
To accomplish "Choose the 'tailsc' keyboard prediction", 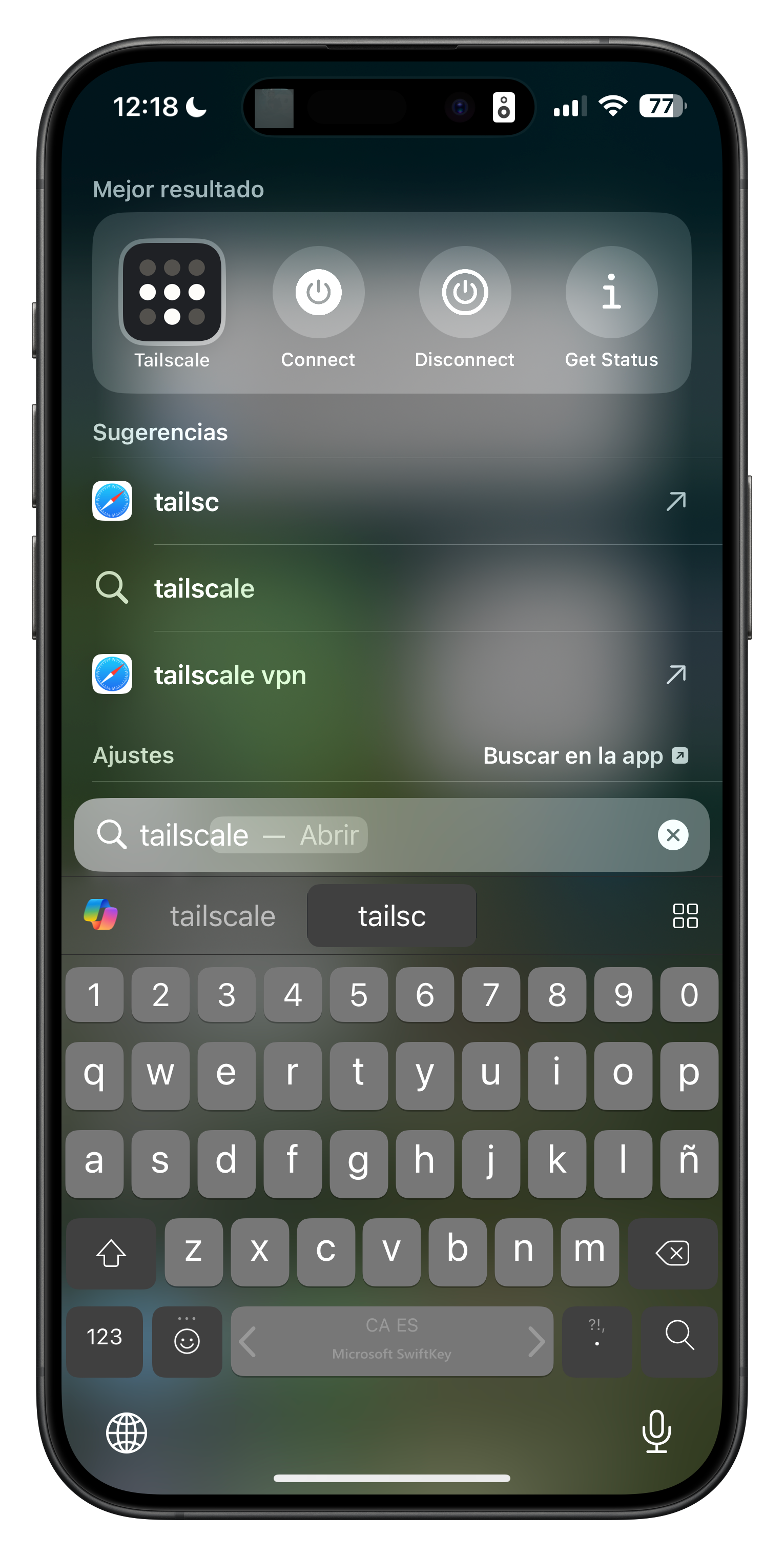I will click(x=391, y=916).
